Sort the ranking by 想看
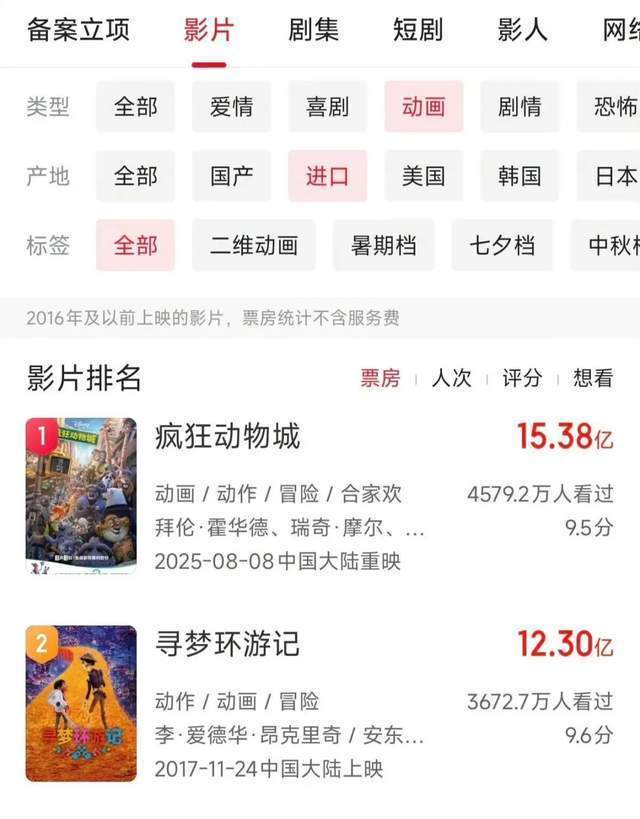640x819 pixels. pyautogui.click(x=592, y=378)
